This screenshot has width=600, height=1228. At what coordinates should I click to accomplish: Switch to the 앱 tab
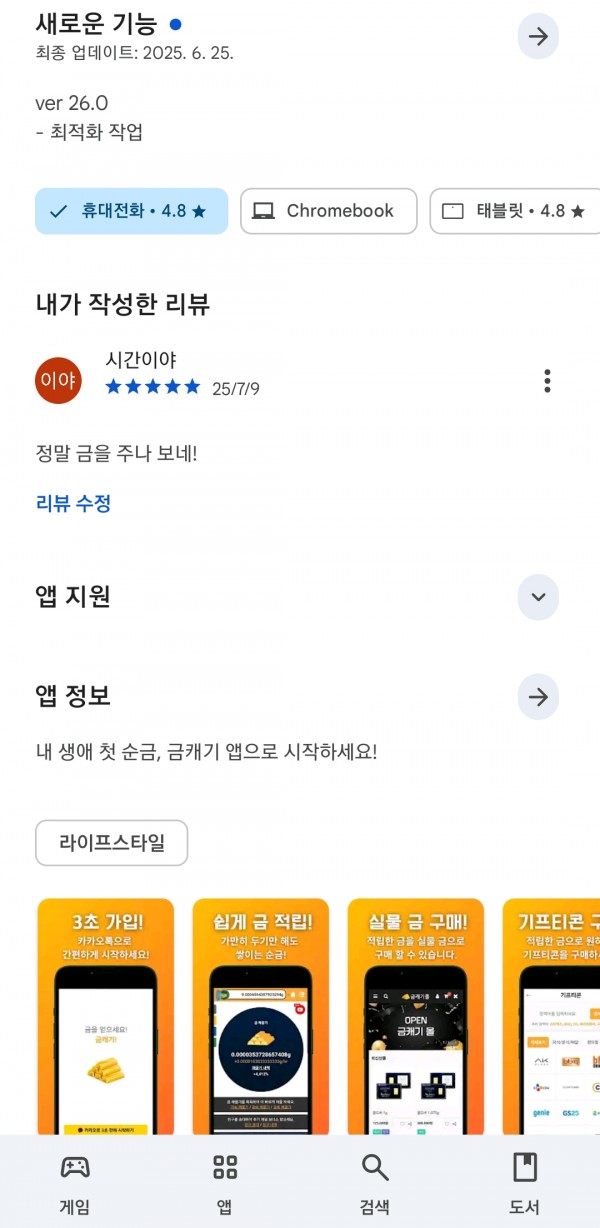point(225,1182)
